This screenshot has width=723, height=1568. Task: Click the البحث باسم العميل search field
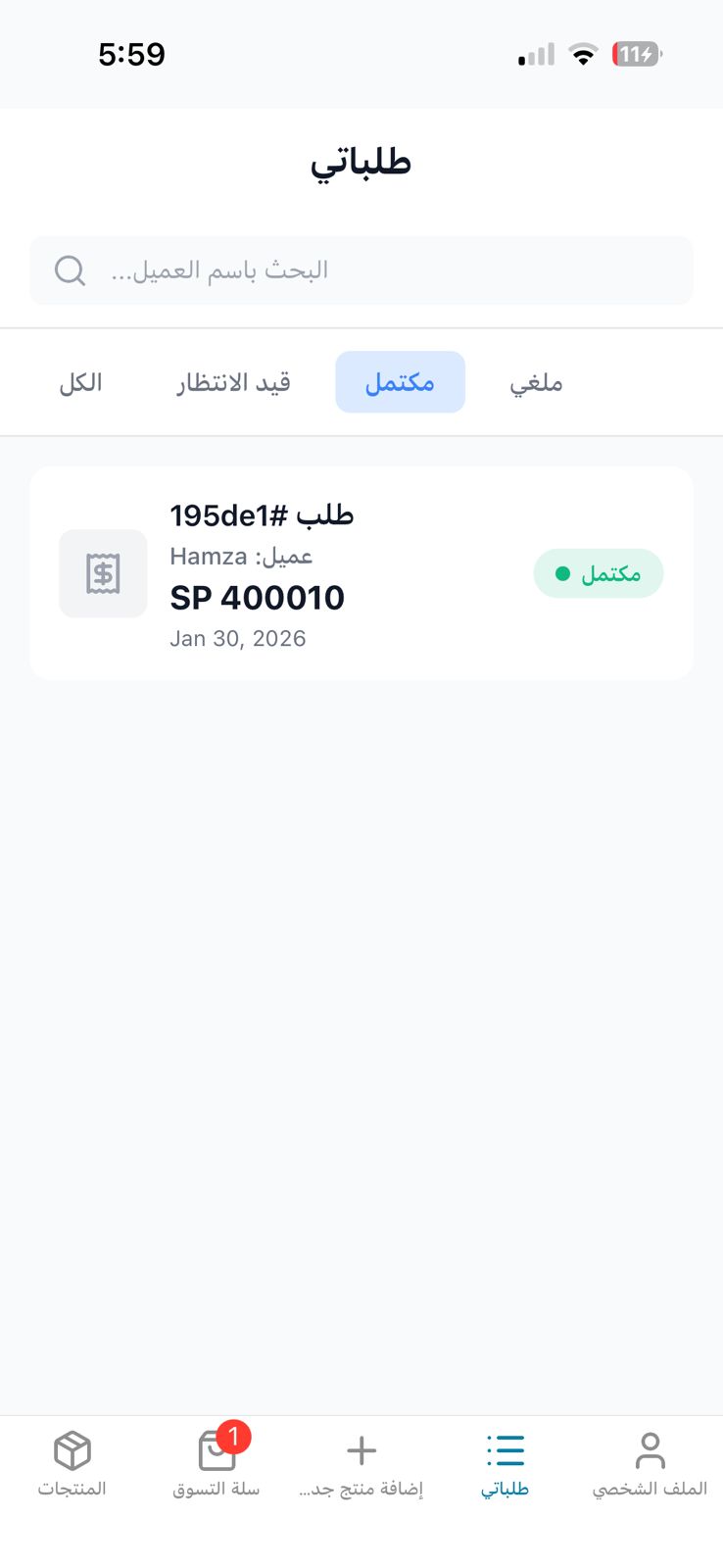pyautogui.click(x=361, y=269)
